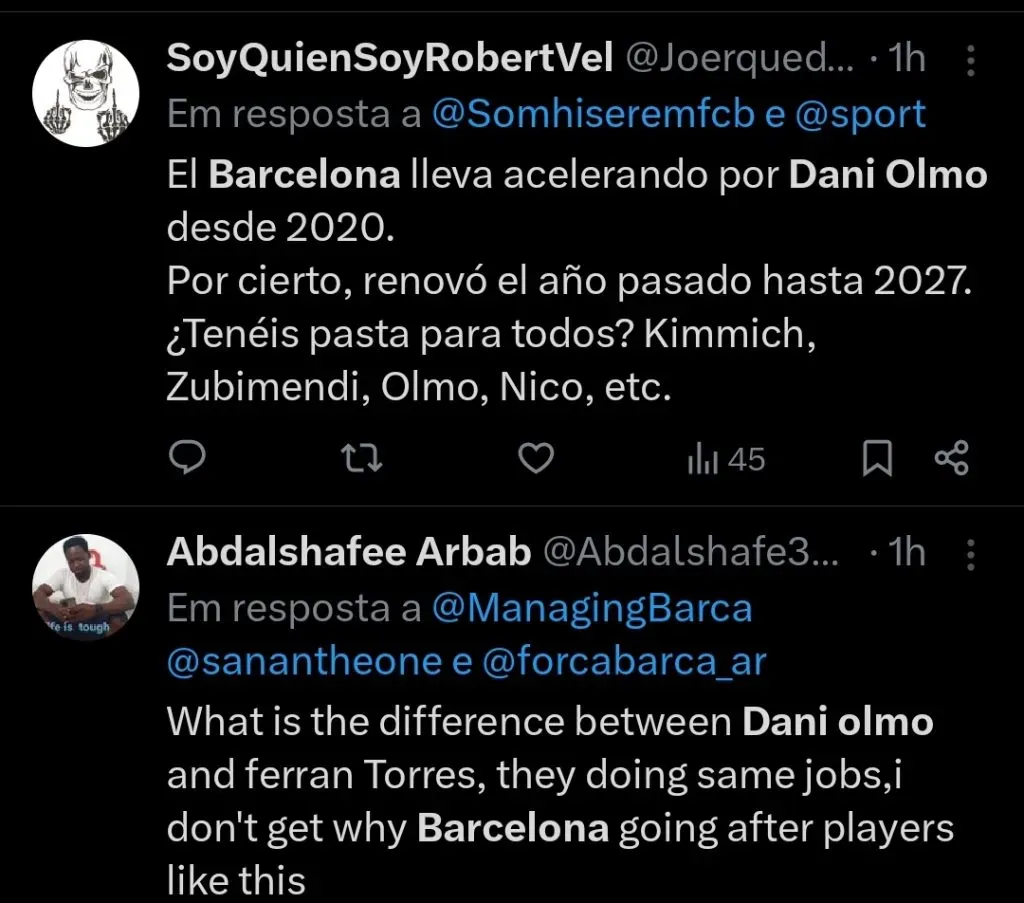
Task: Retweet SoyQuienSoyRobertVel's tweet
Action: pyautogui.click(x=362, y=459)
